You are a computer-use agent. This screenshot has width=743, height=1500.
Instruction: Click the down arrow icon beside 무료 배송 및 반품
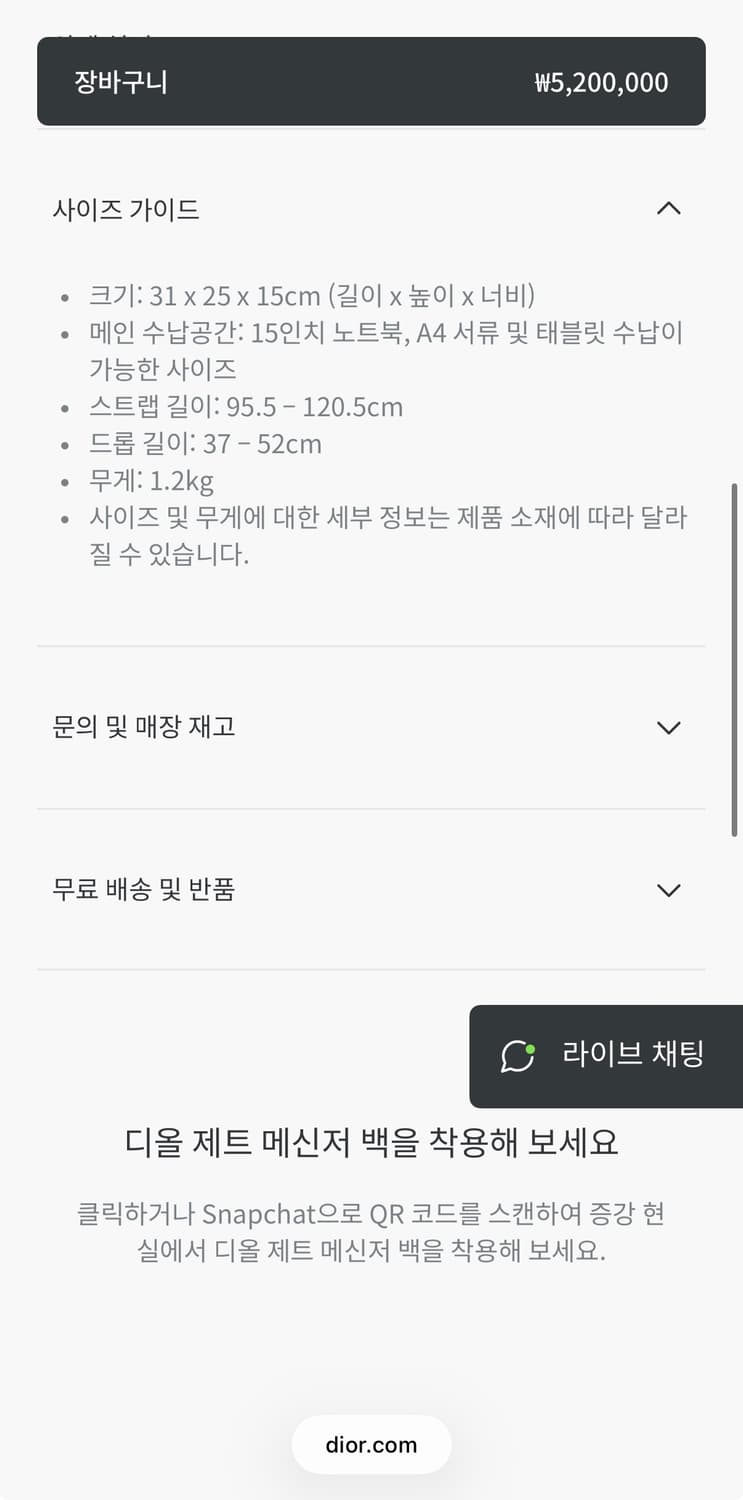pyautogui.click(x=668, y=890)
